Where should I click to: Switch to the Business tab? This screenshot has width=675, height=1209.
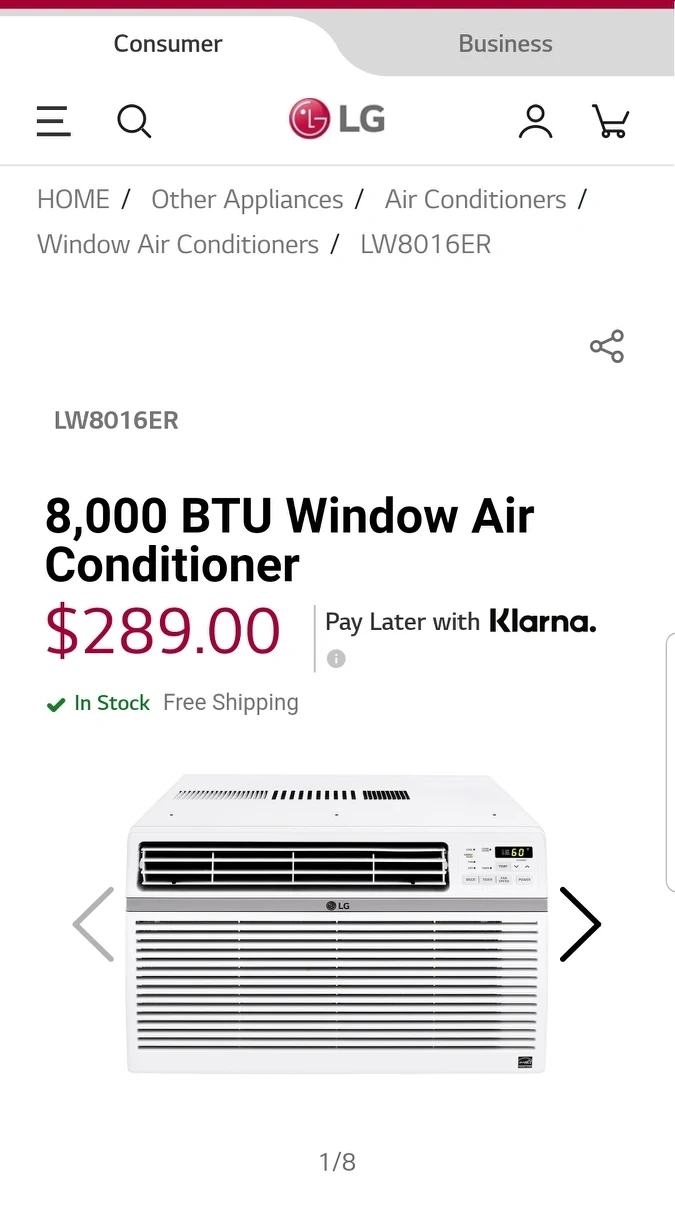(x=505, y=44)
